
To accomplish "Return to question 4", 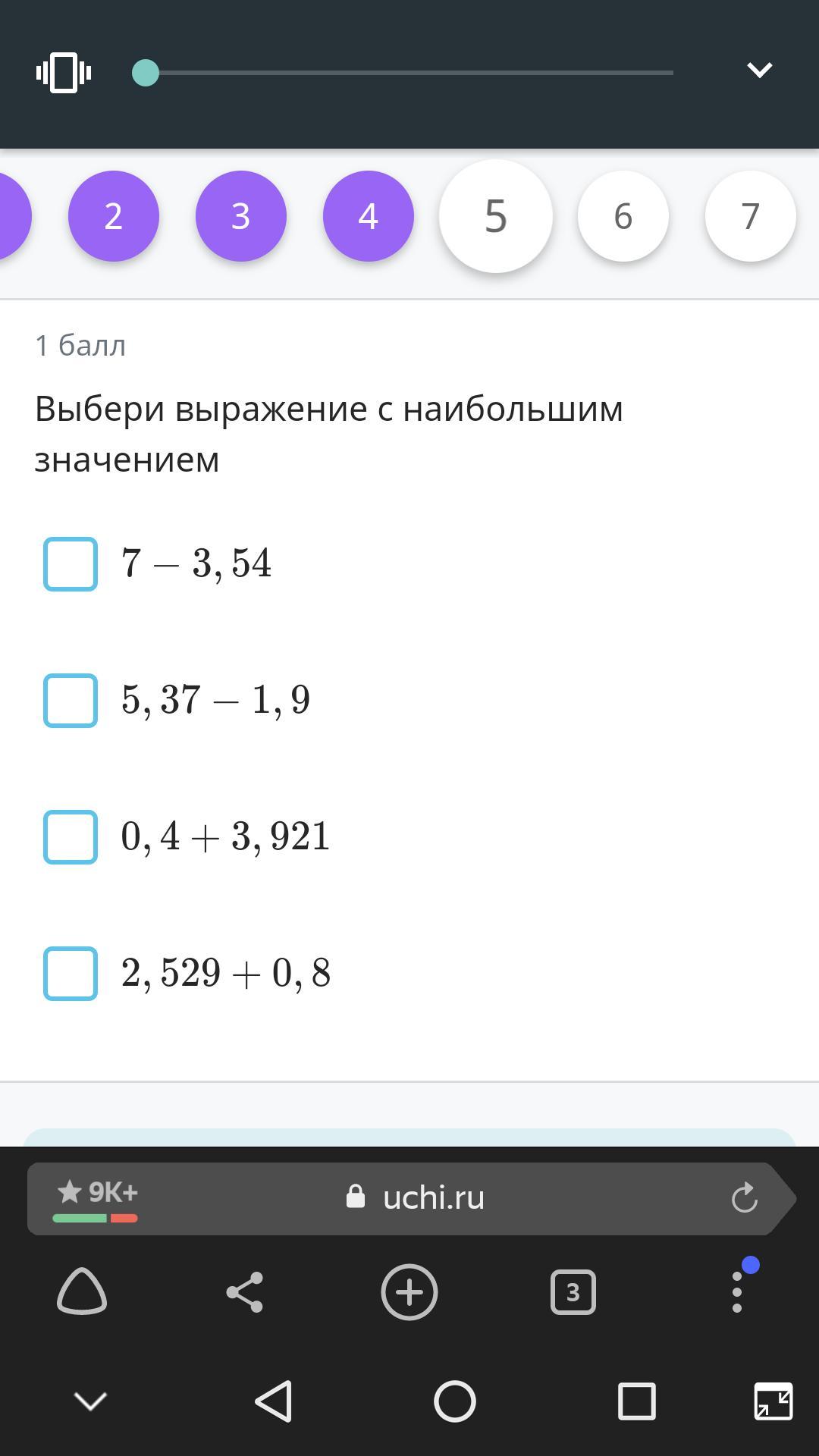I will pyautogui.click(x=369, y=216).
